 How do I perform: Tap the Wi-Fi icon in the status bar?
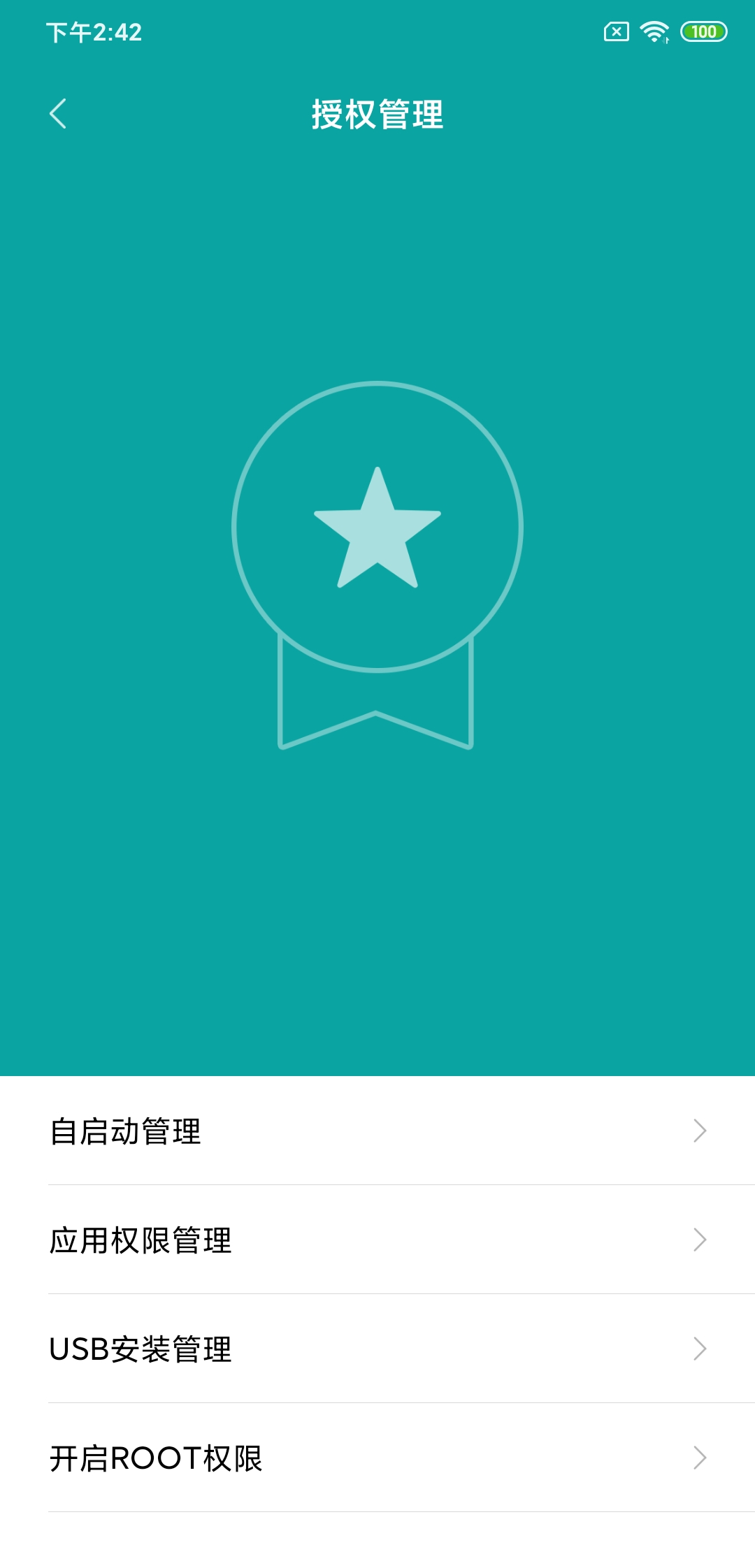coord(654,31)
